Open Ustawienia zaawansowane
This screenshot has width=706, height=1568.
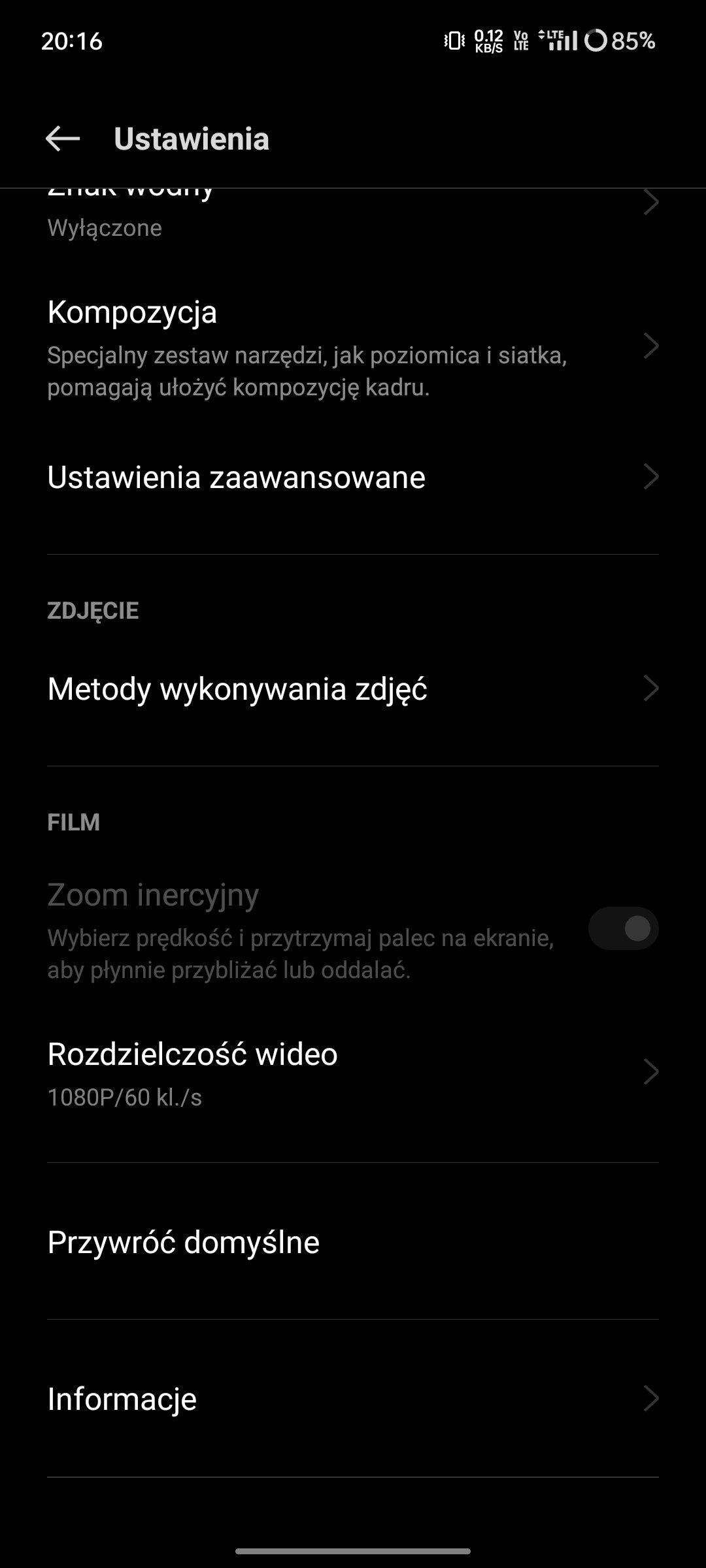353,477
